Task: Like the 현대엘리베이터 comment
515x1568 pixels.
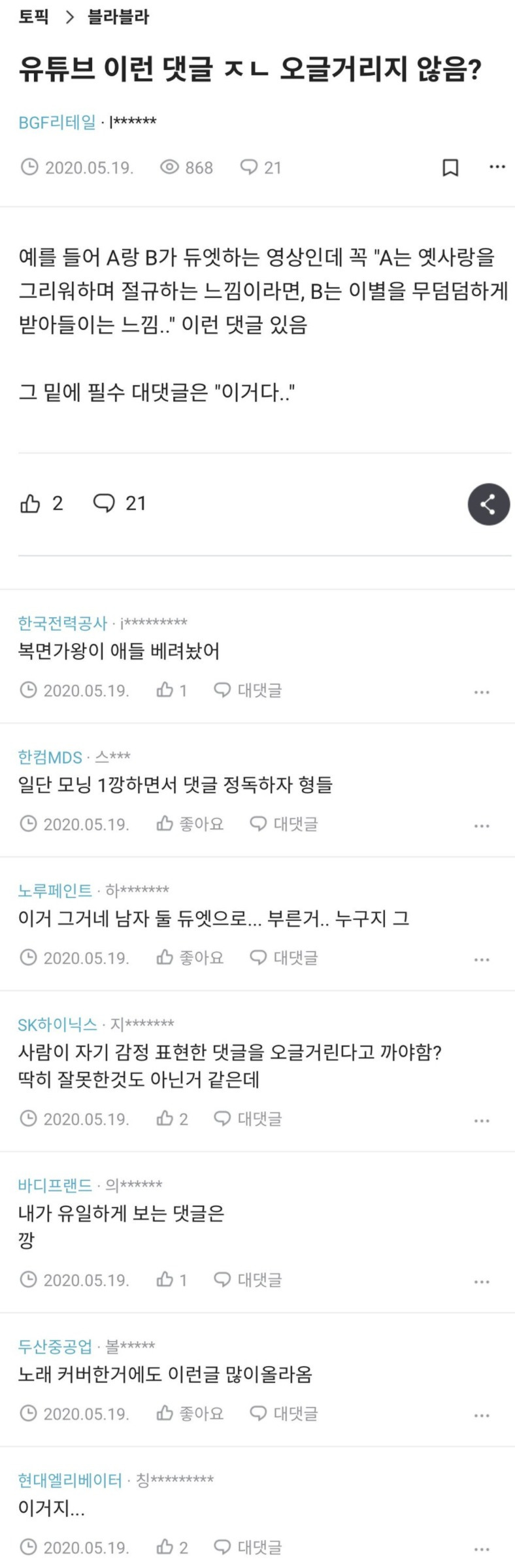Action: pos(172,1547)
